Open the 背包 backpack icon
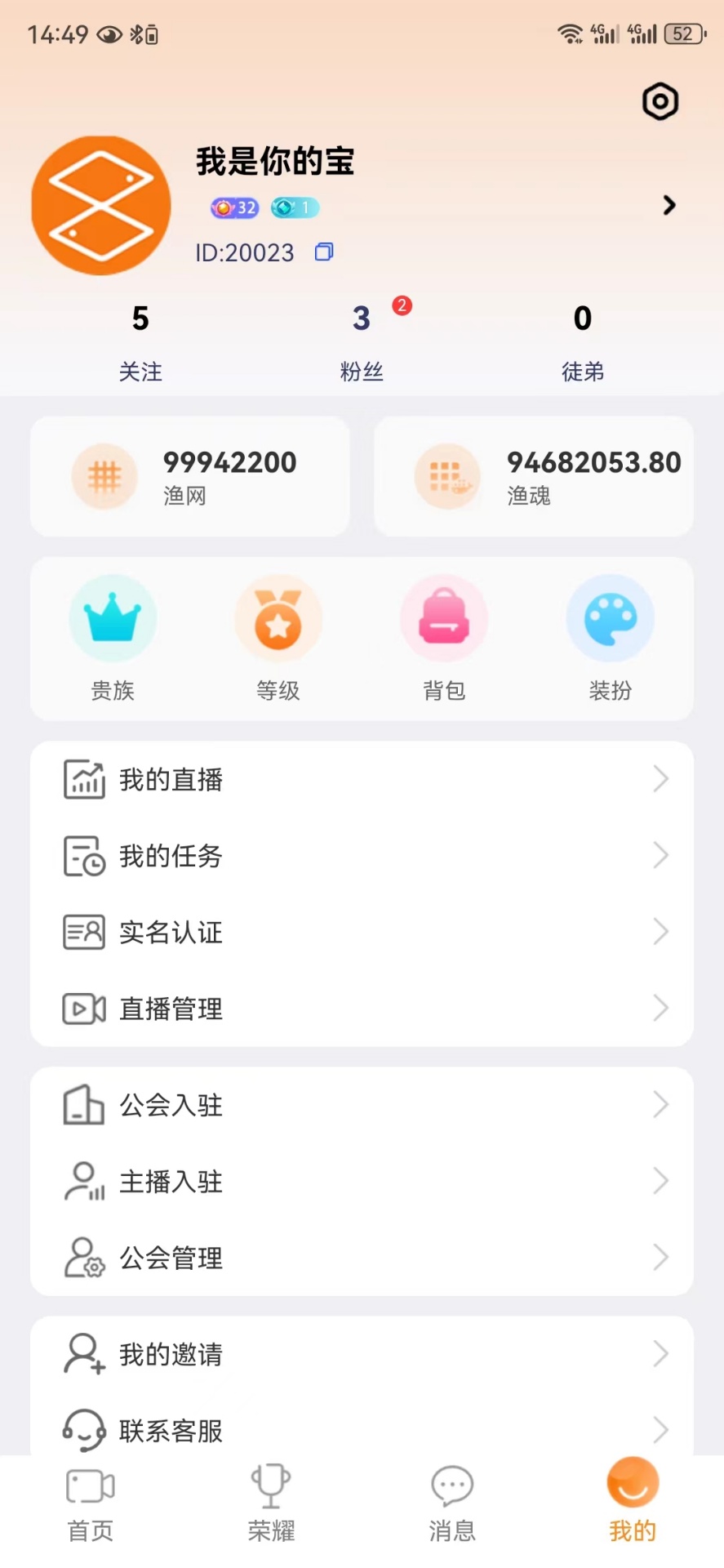 click(x=444, y=618)
